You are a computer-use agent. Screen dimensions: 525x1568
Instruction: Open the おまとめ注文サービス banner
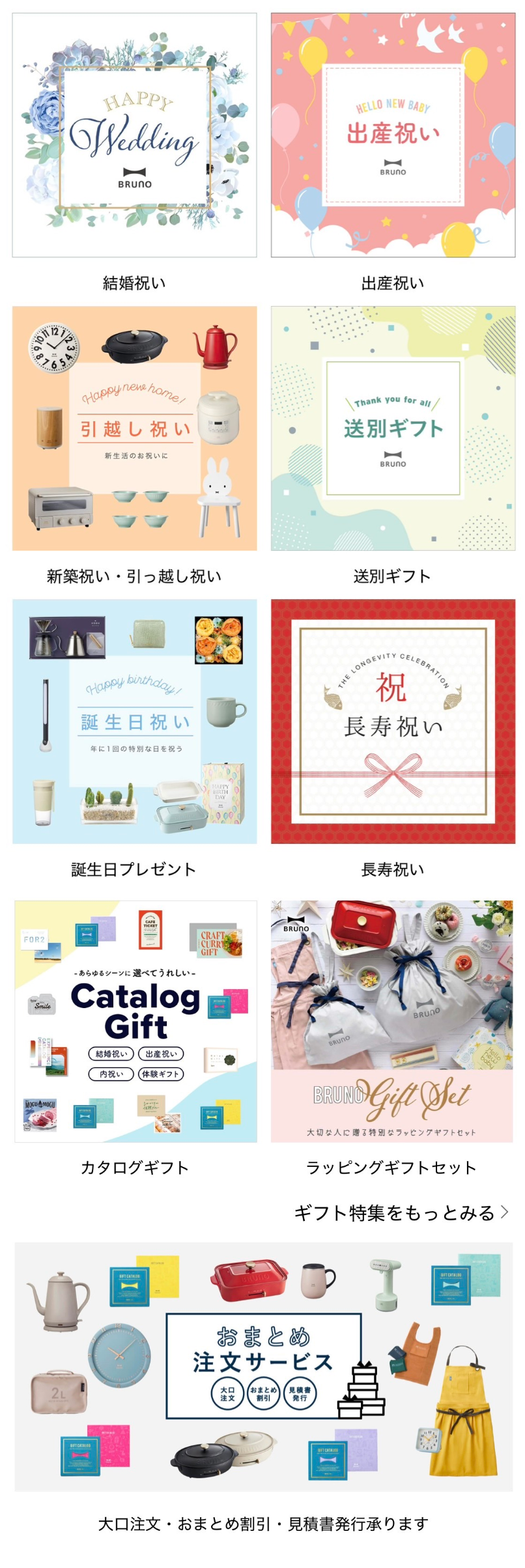point(263,1366)
